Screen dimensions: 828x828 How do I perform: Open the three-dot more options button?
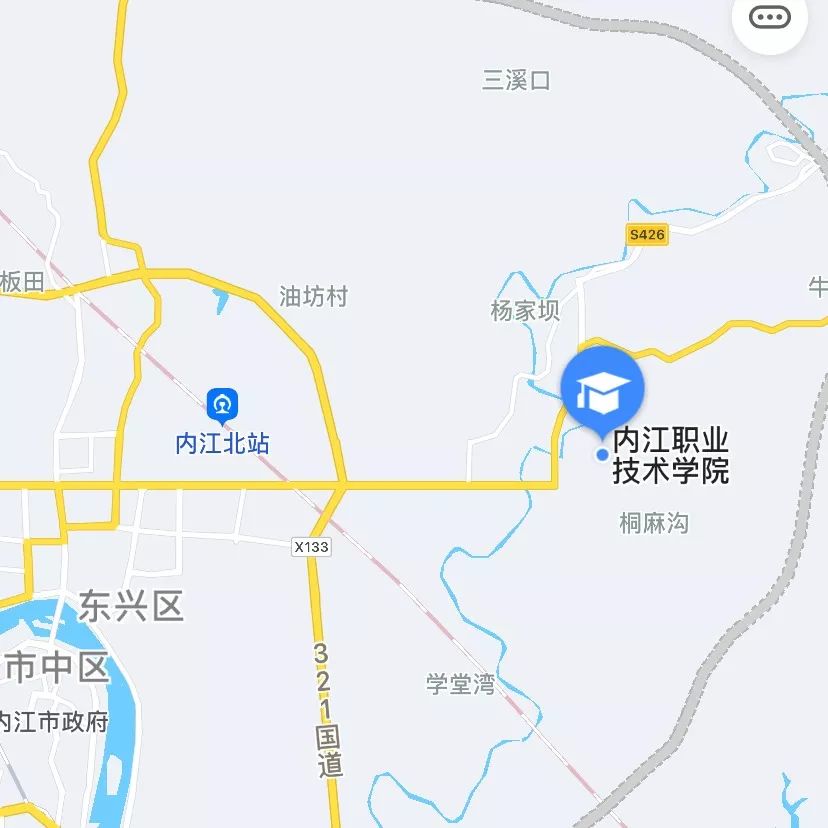[770, 18]
